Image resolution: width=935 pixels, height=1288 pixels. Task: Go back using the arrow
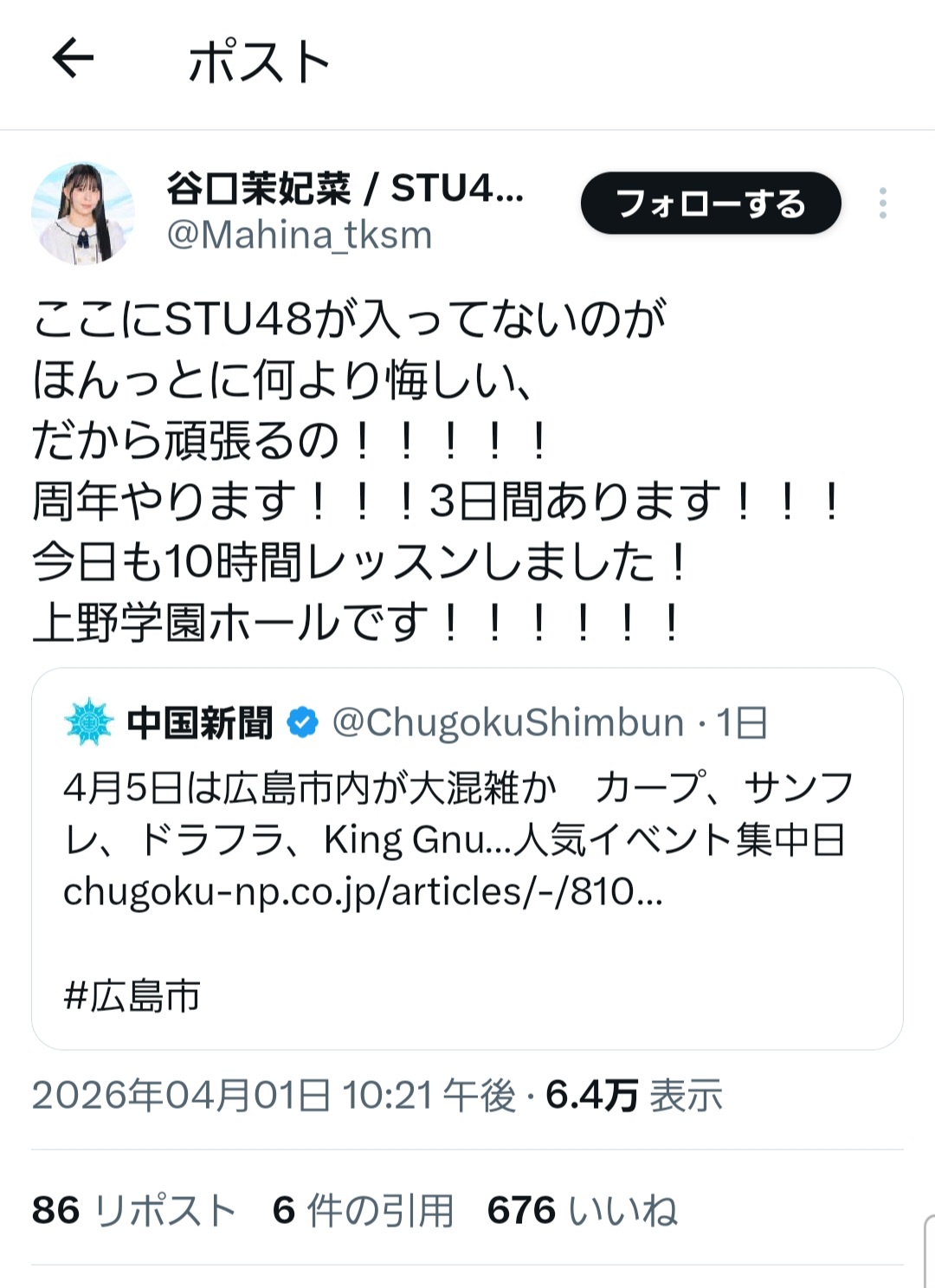coord(73,60)
